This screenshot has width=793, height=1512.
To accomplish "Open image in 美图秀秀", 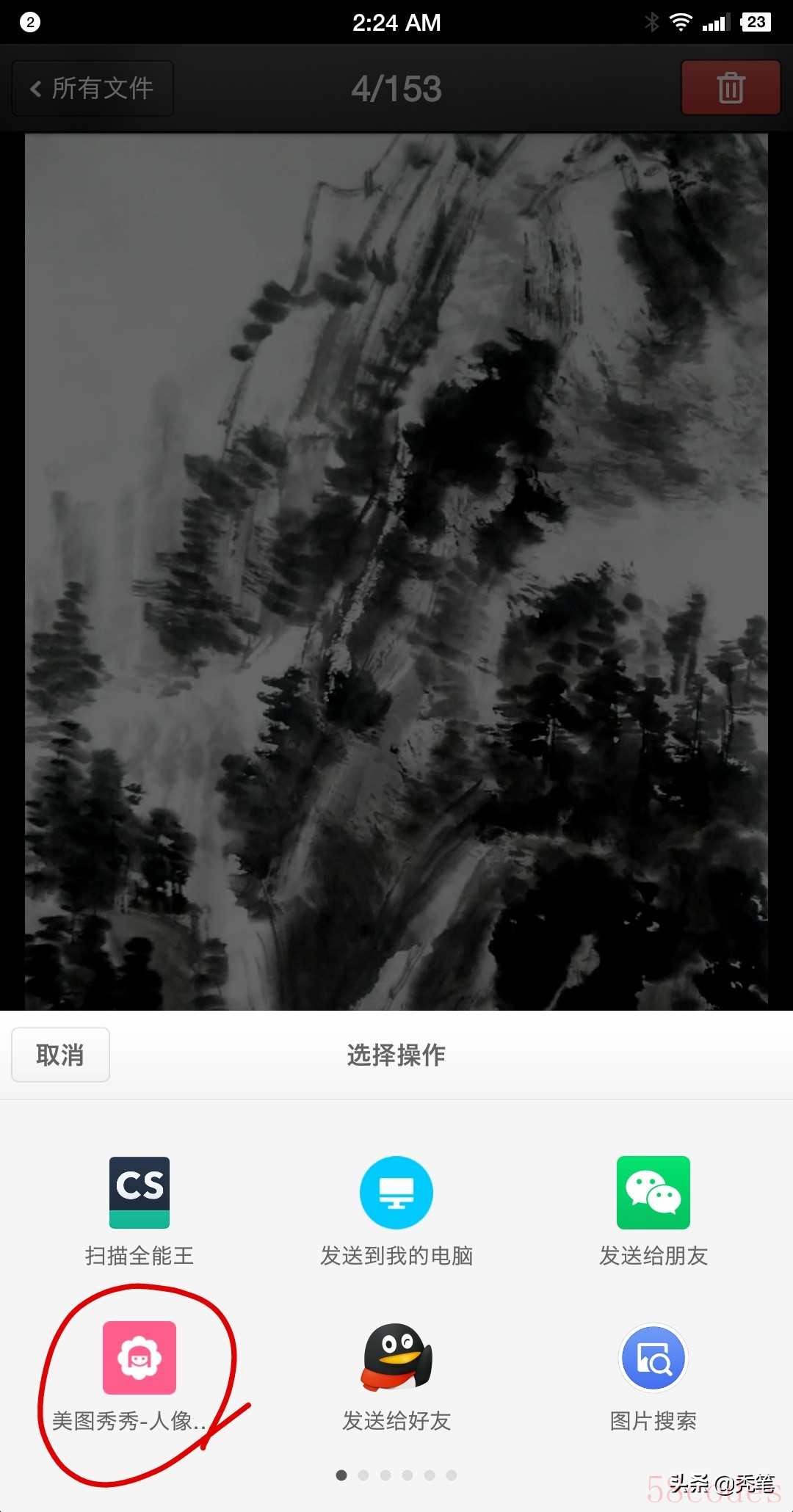I will point(140,1358).
